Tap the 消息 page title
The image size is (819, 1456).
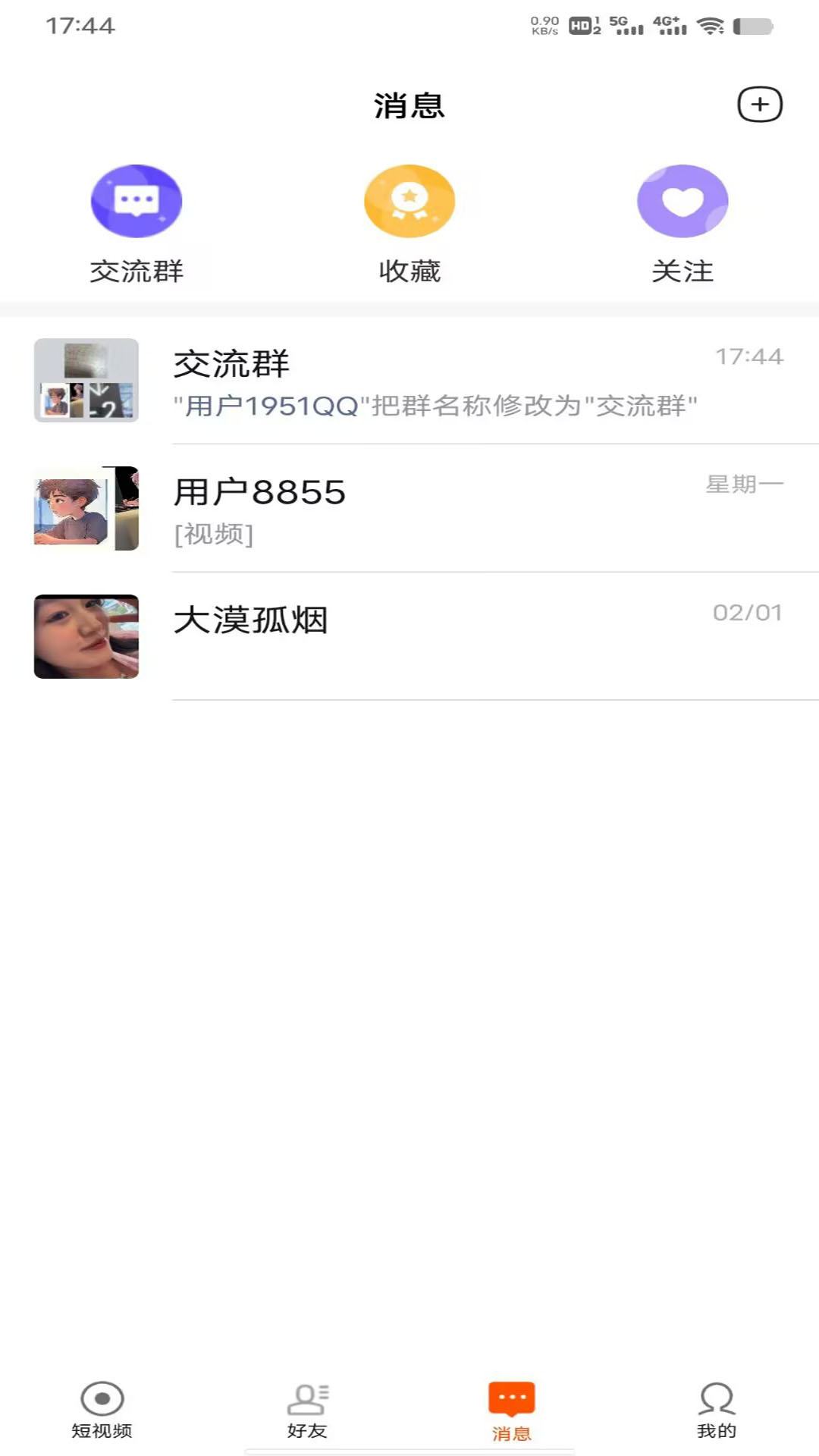(x=409, y=106)
